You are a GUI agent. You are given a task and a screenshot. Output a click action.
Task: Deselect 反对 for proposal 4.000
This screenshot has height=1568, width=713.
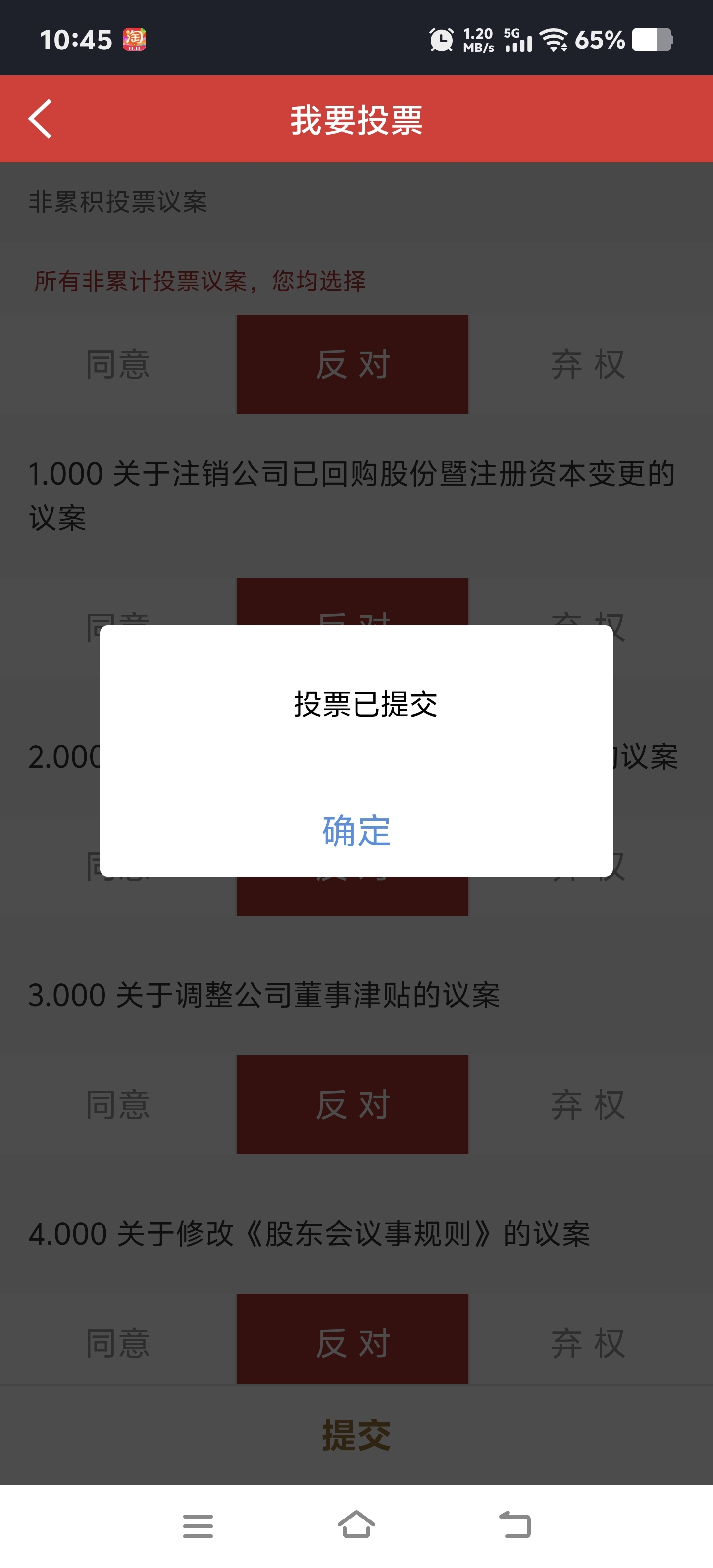coord(353,1343)
